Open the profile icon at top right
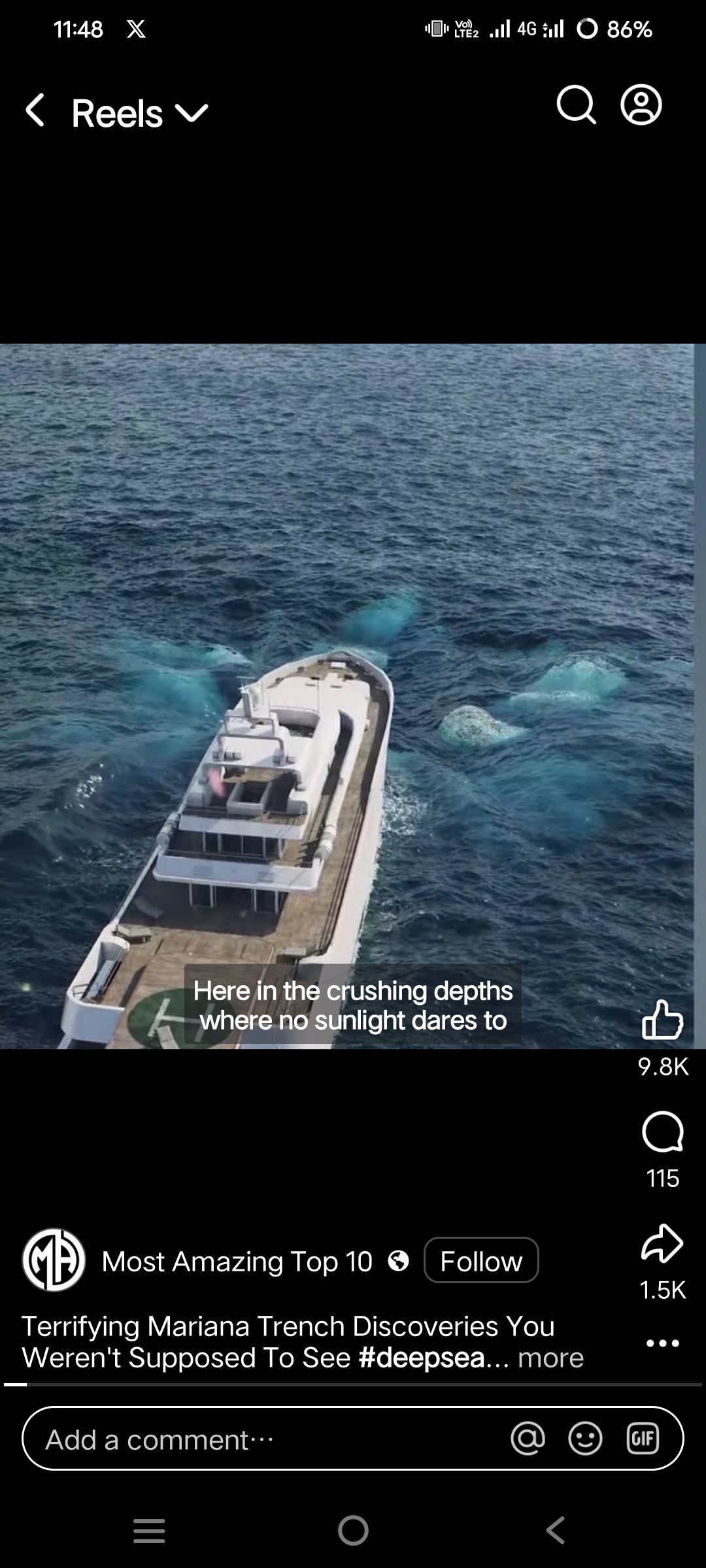Viewport: 706px width, 1568px height. [641, 105]
